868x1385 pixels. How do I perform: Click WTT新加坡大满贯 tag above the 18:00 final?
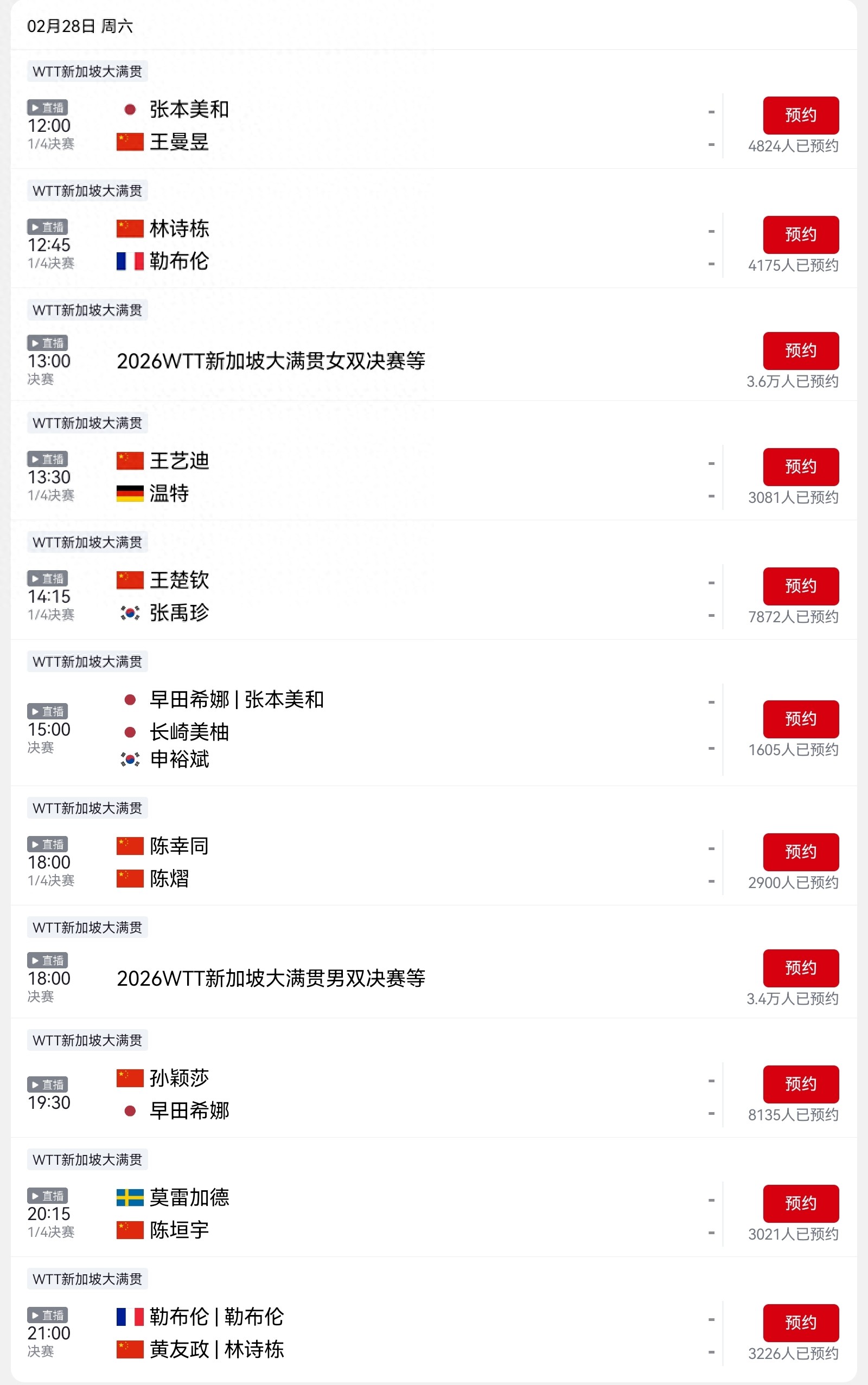pyautogui.click(x=87, y=927)
